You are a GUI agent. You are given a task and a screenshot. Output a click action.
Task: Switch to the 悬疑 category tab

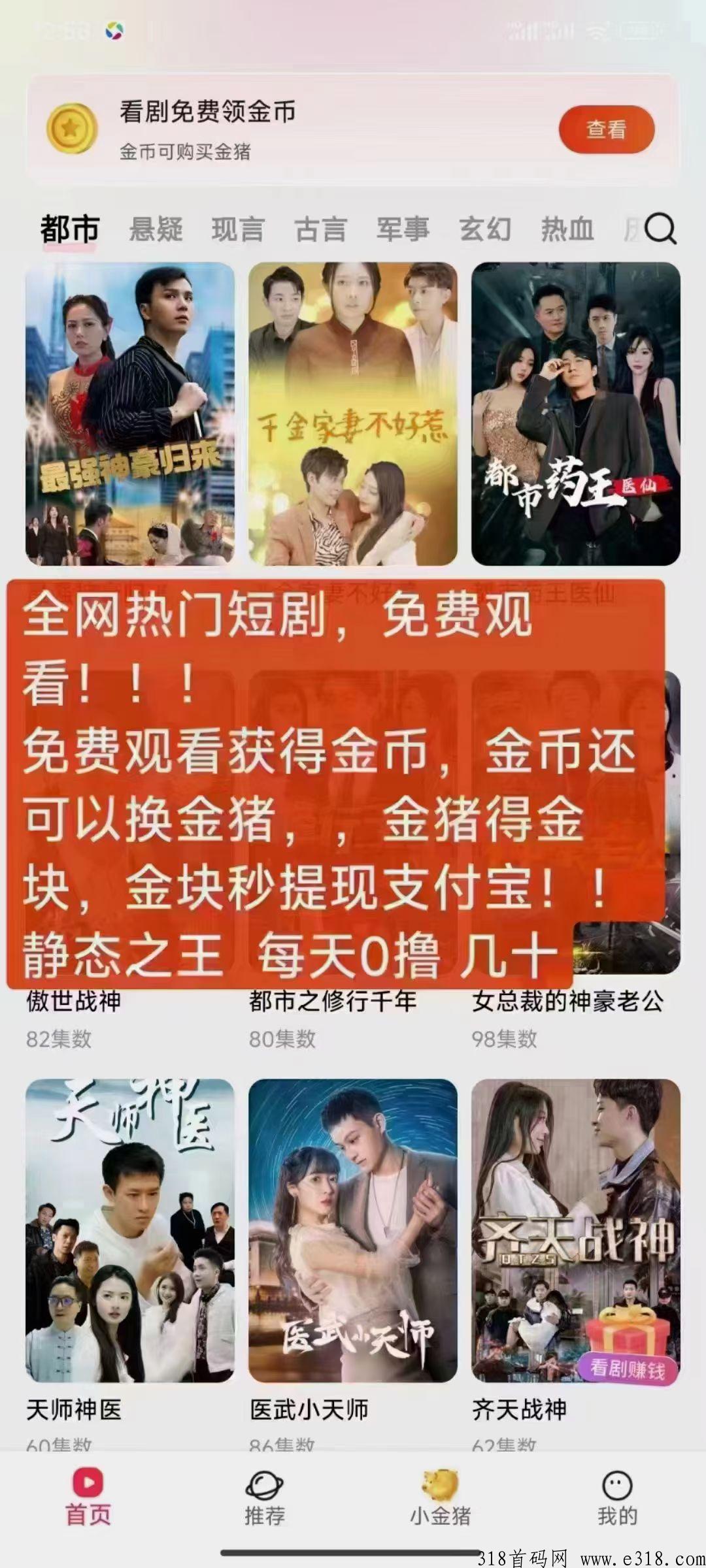click(x=156, y=229)
